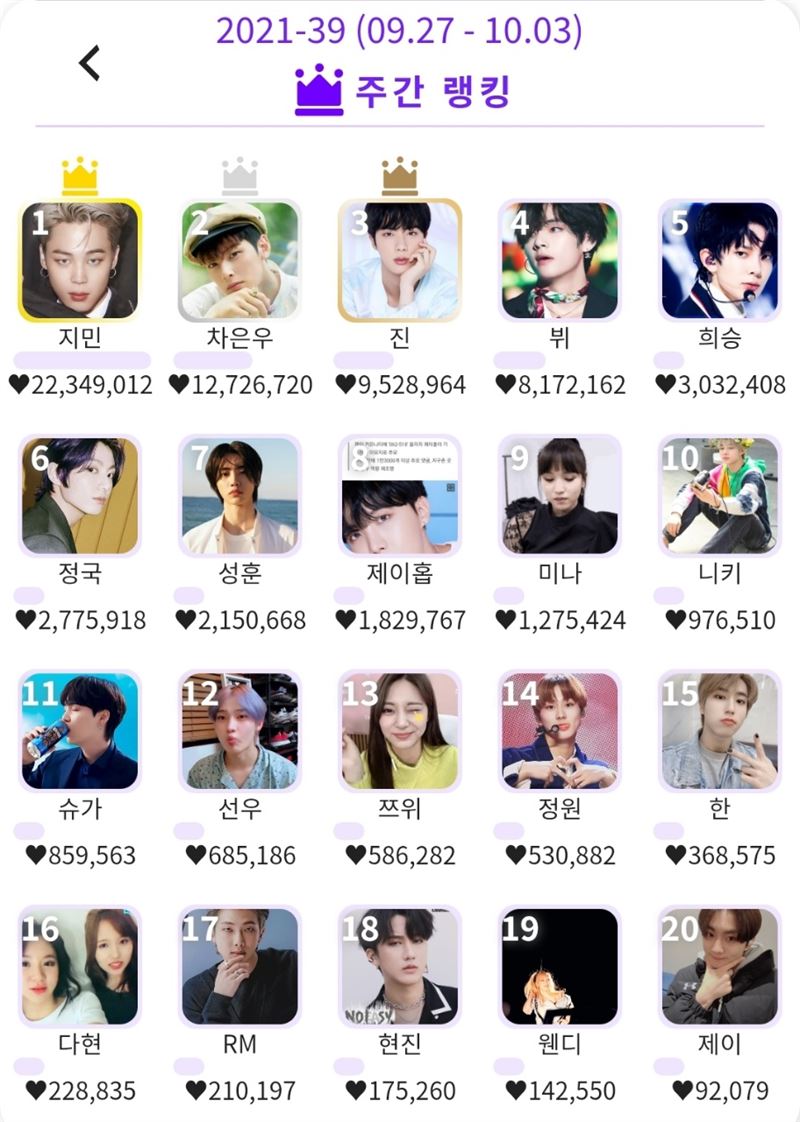The width and height of the screenshot is (800, 1122).
Task: Select rank 11 슈가 tile
Action: [x=80, y=731]
